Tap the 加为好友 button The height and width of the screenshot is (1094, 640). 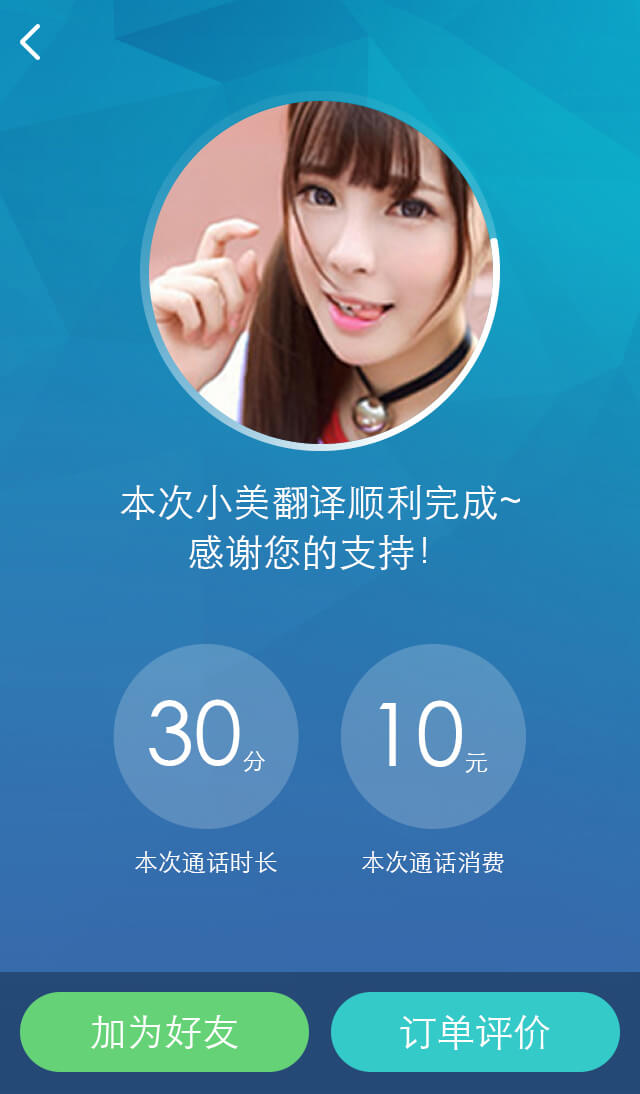164,1032
